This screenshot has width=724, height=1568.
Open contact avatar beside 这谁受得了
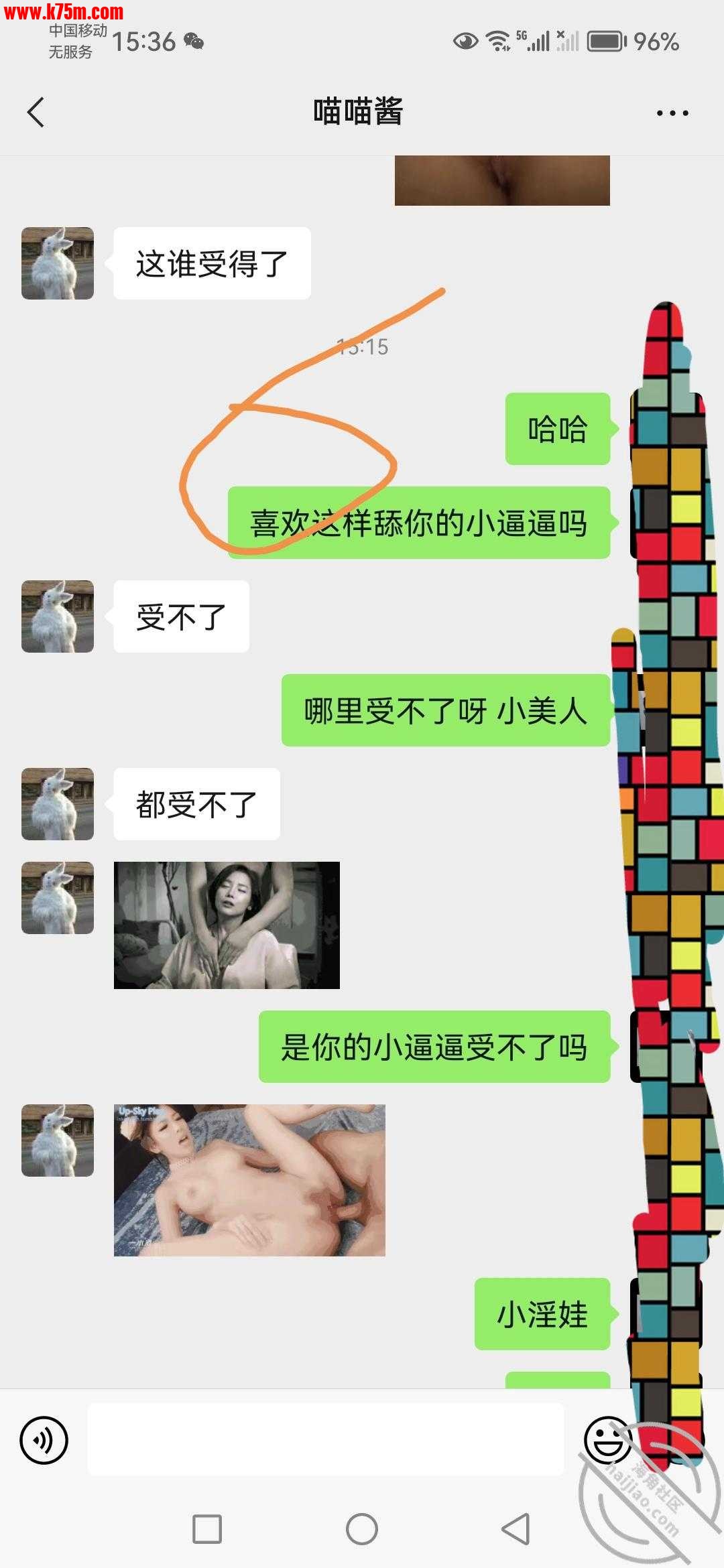[58, 263]
